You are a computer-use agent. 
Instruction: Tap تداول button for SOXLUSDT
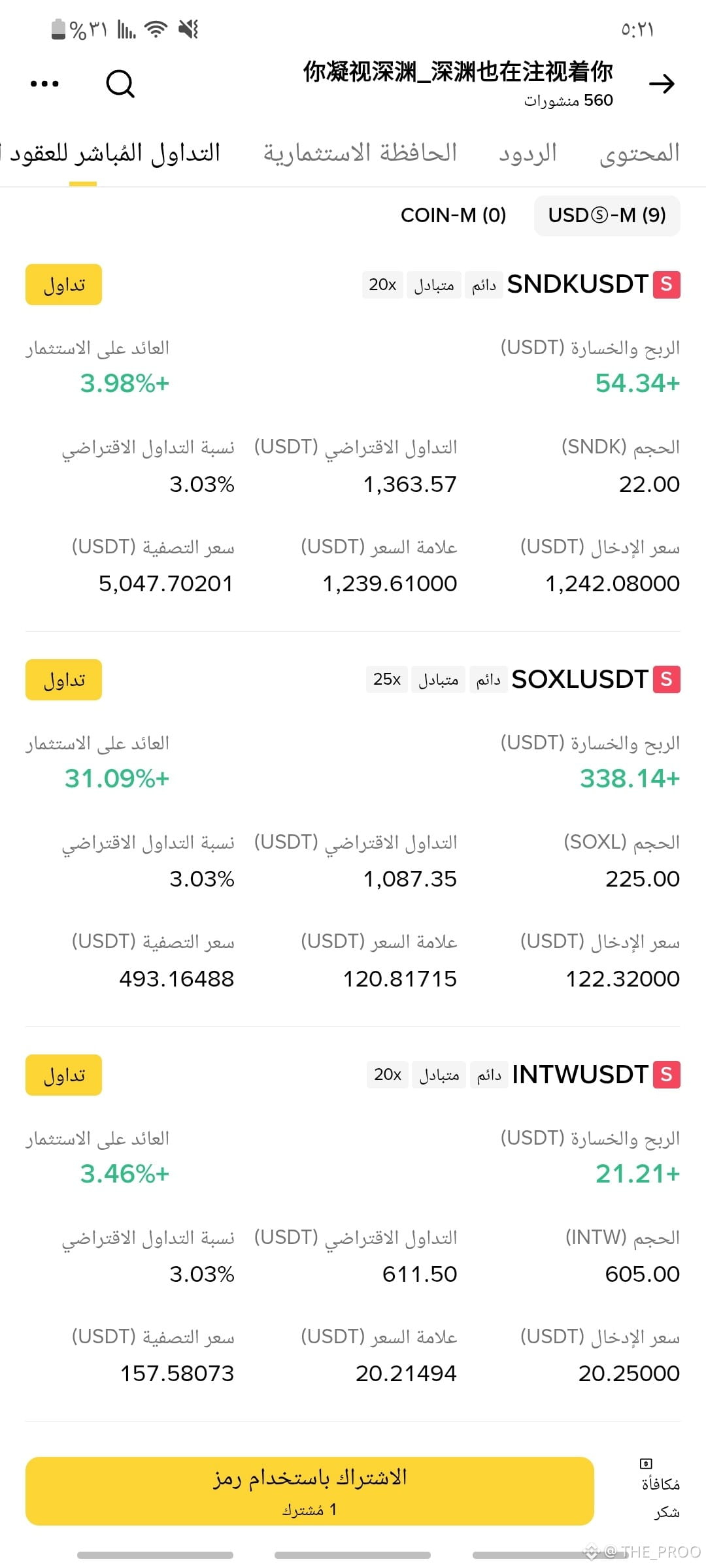click(x=64, y=679)
